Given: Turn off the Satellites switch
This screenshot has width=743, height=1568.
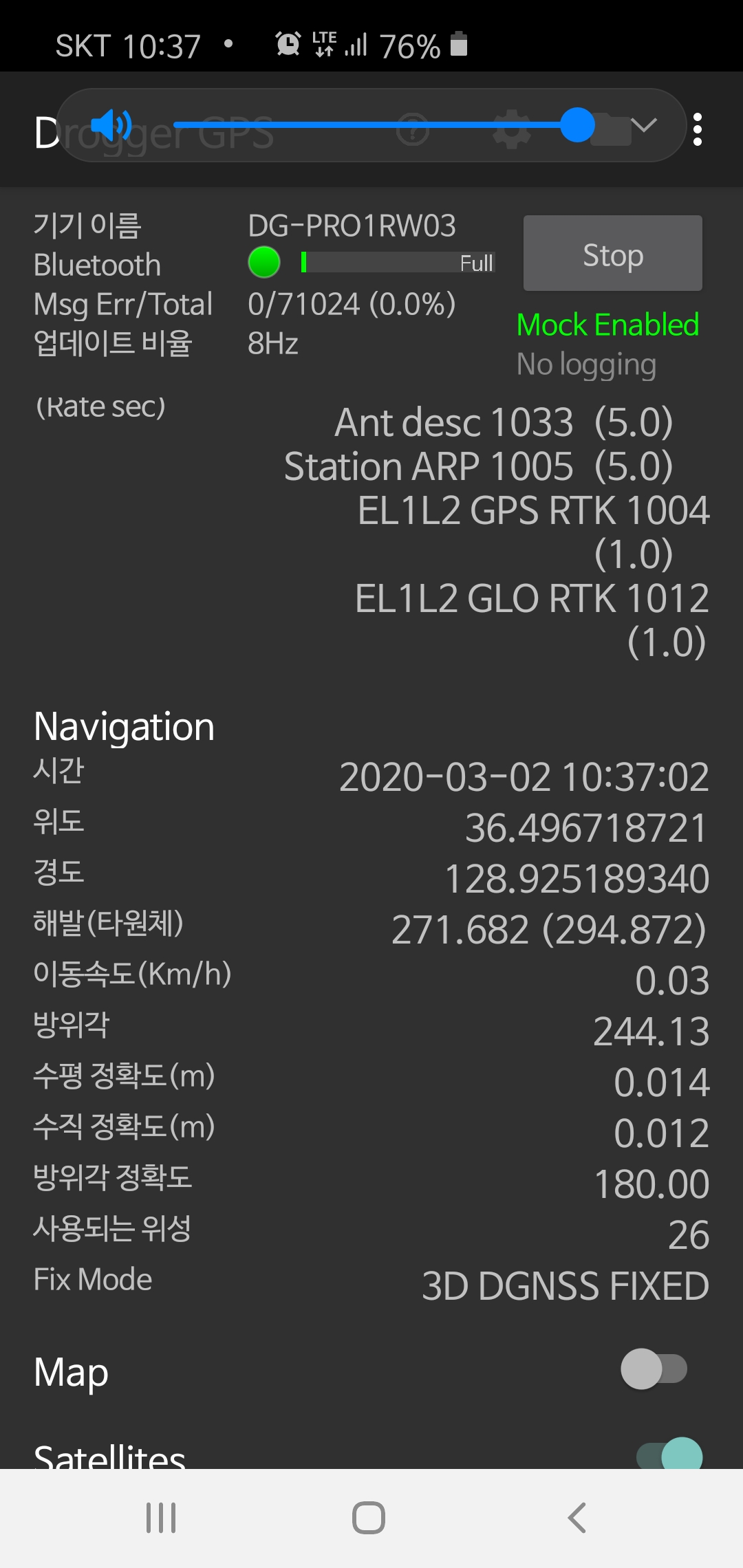Looking at the screenshot, I should [x=669, y=1455].
